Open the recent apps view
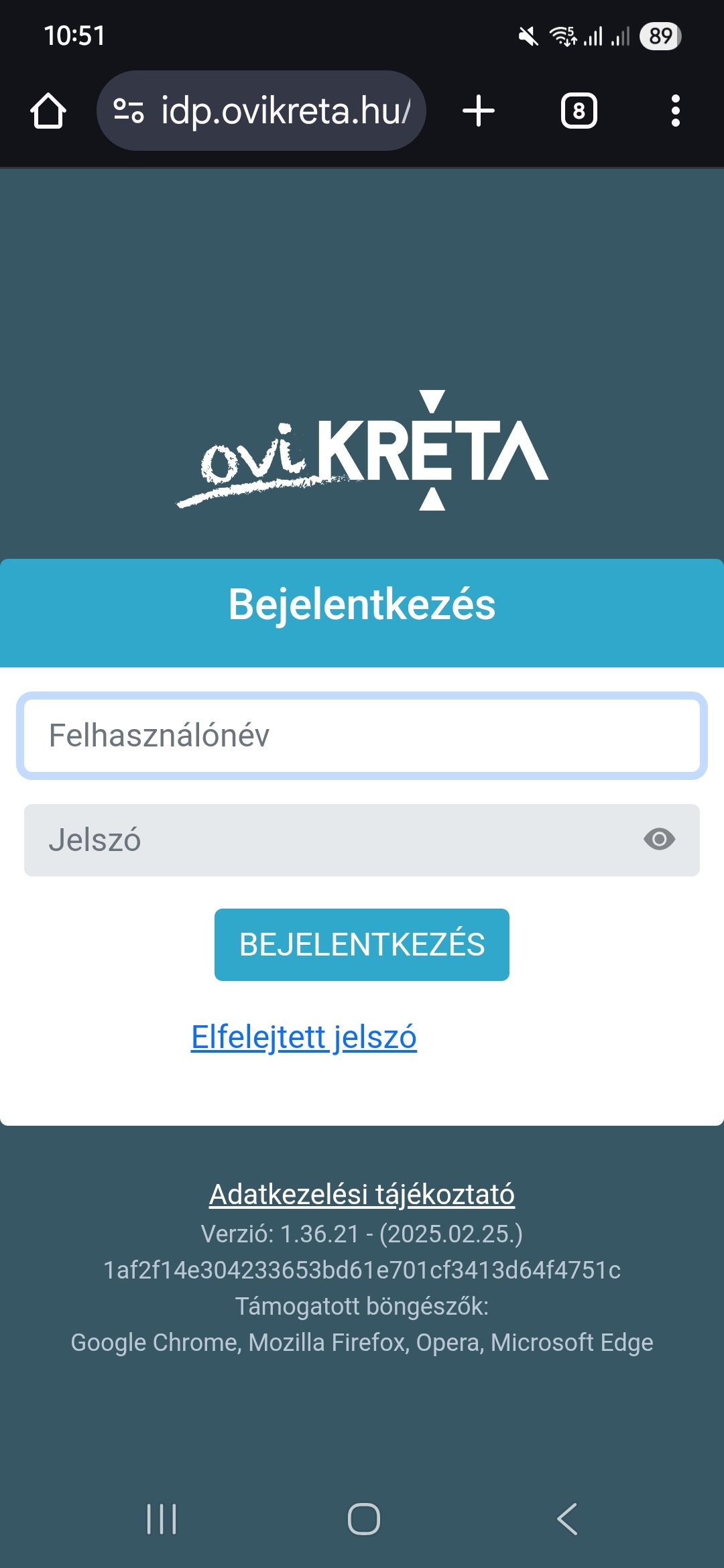The width and height of the screenshot is (724, 1568). pos(162,1518)
